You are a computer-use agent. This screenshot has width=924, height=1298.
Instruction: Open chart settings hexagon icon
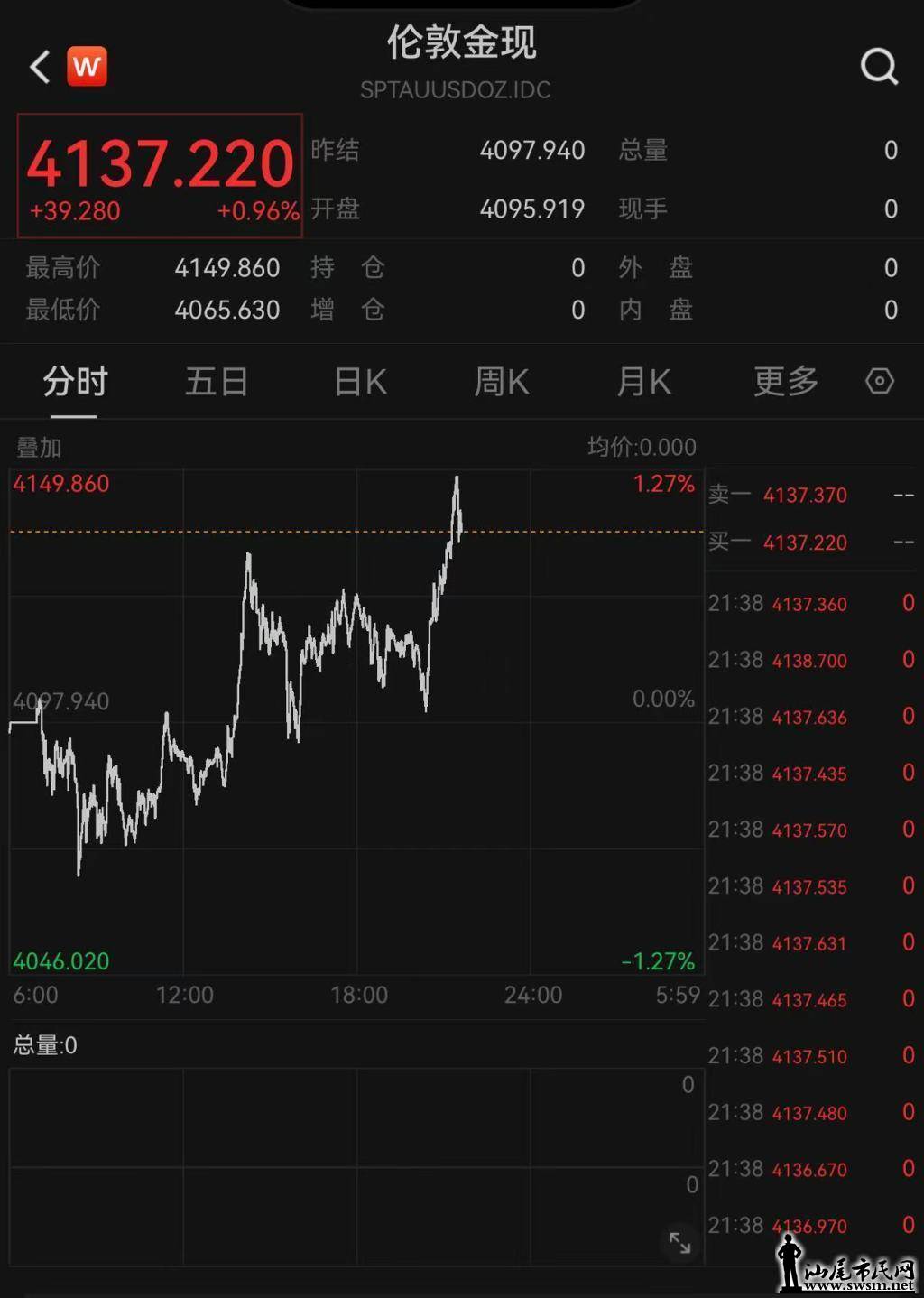(880, 382)
